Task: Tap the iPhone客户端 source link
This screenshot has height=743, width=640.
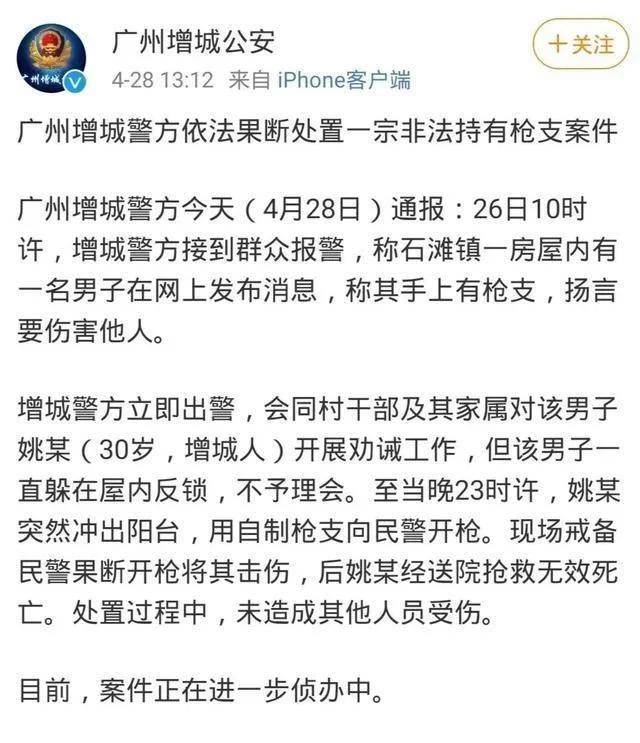Action: tap(343, 80)
